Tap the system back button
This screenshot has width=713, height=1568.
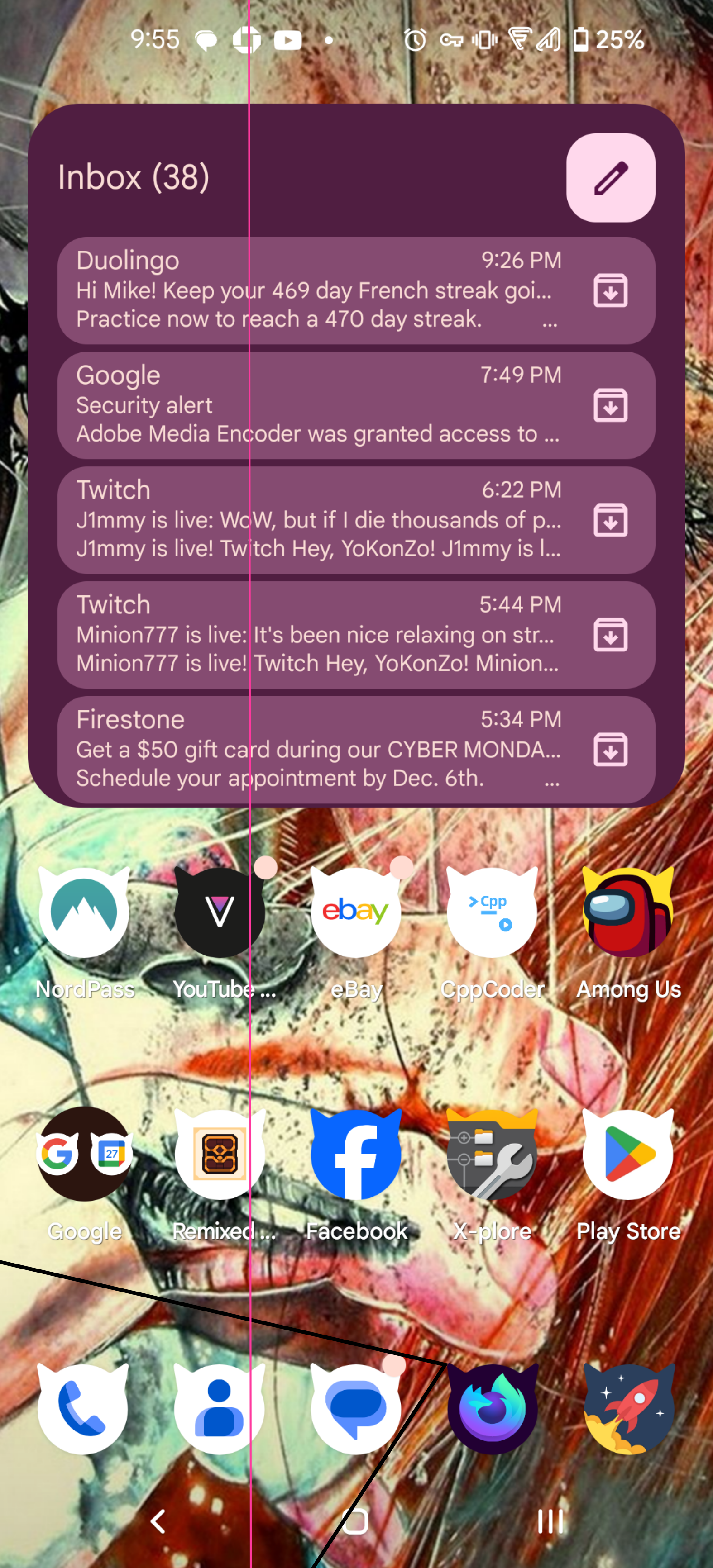tap(158, 1522)
